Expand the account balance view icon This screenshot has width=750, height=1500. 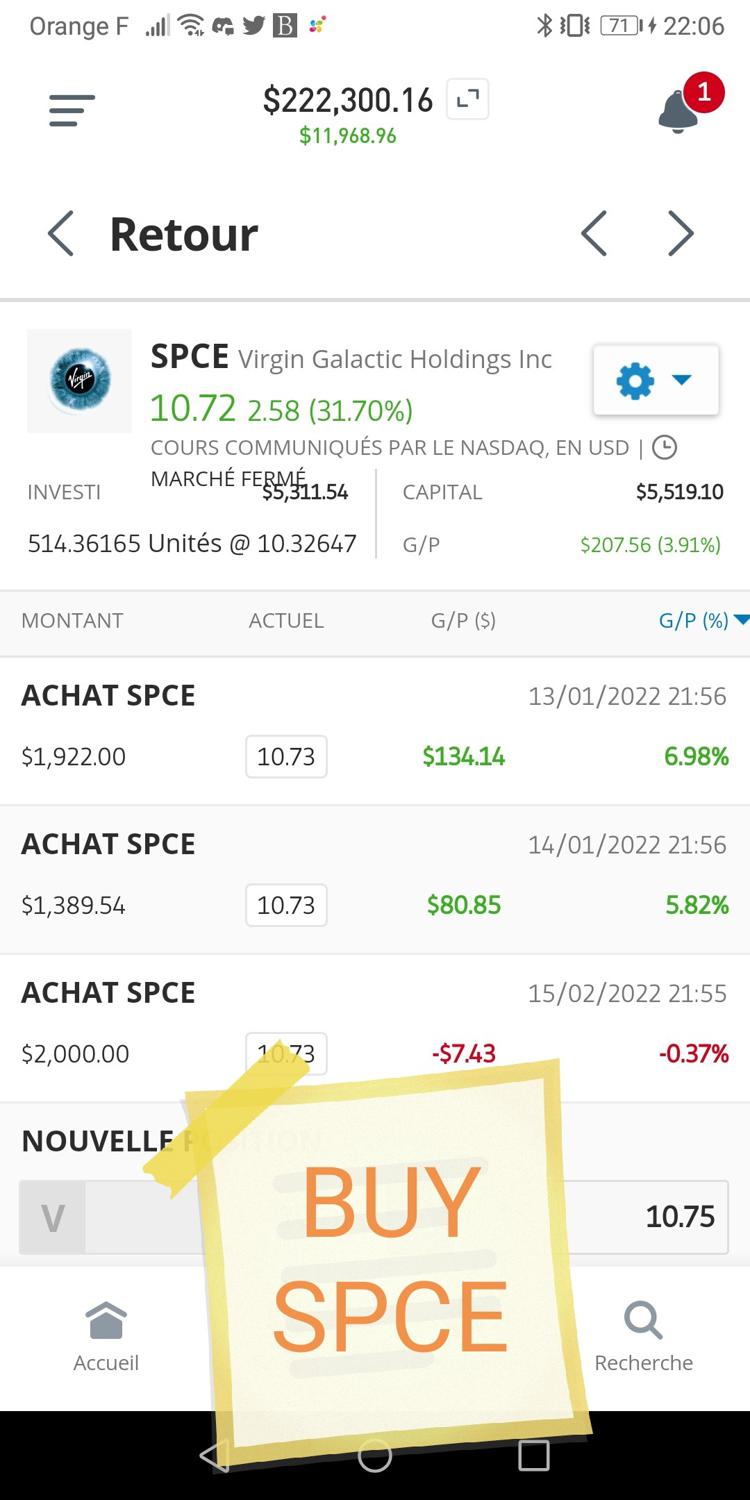(467, 99)
